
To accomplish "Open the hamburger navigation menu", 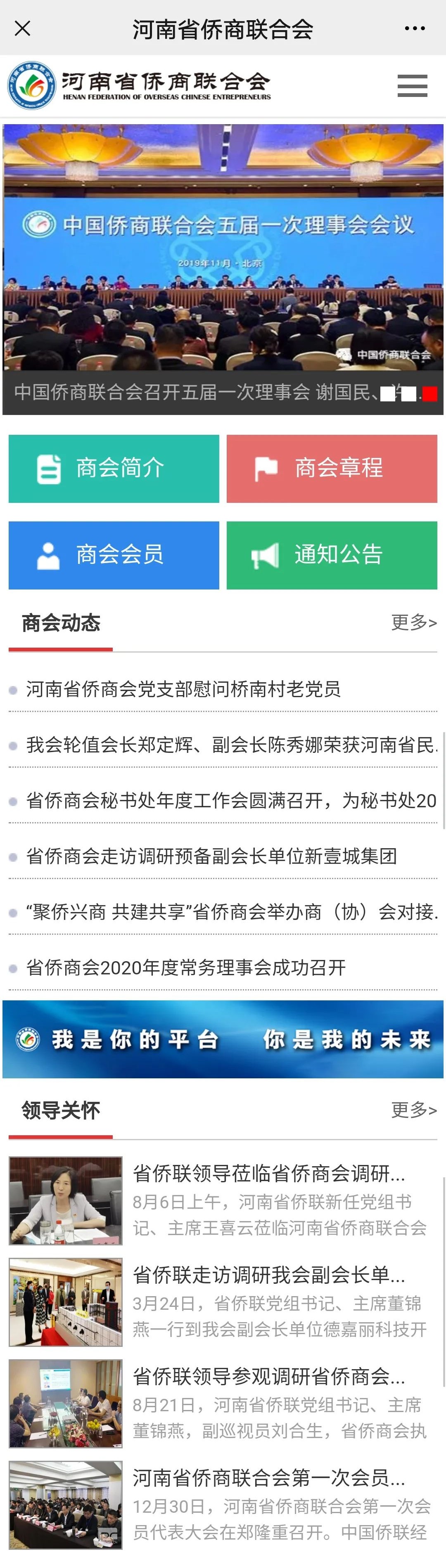I will (412, 86).
